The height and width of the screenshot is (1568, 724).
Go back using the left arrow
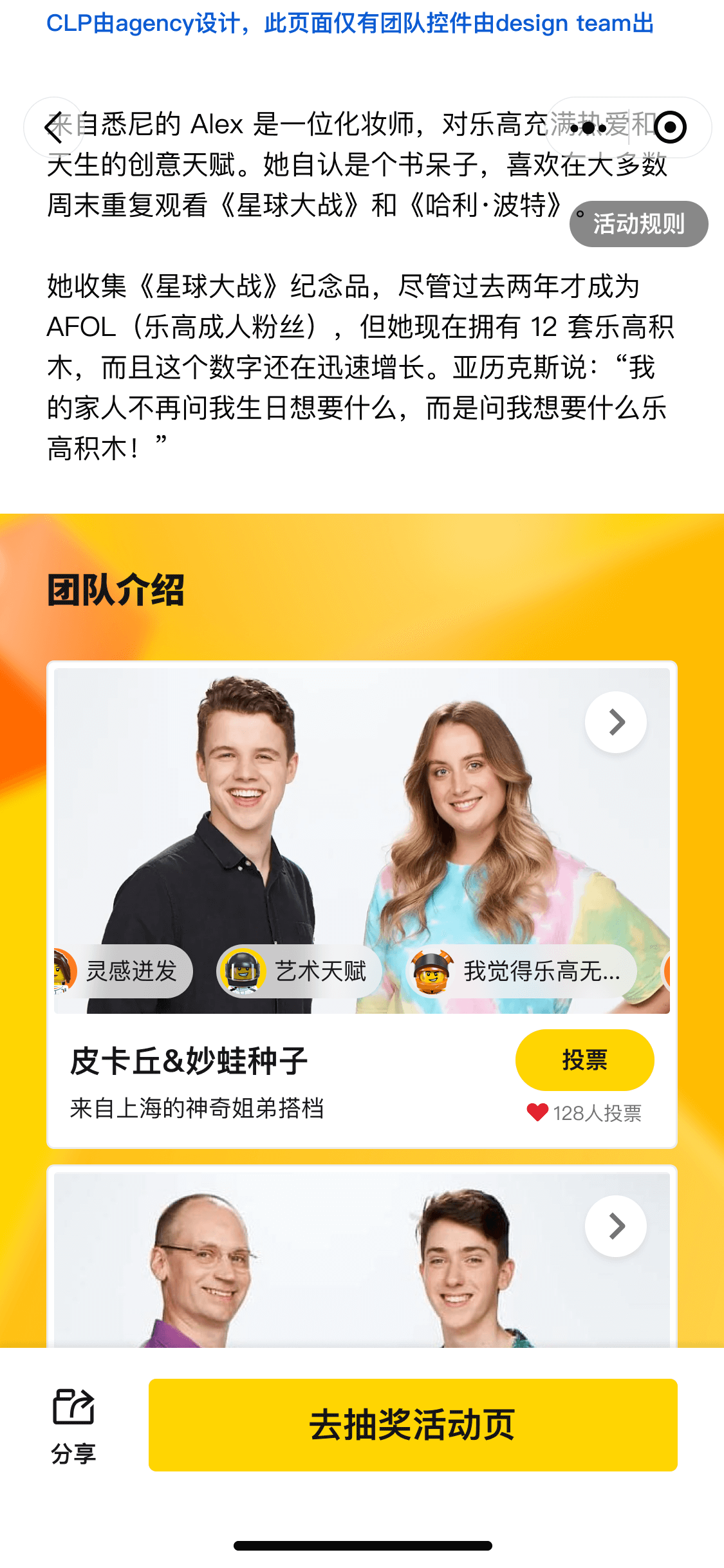click(54, 127)
